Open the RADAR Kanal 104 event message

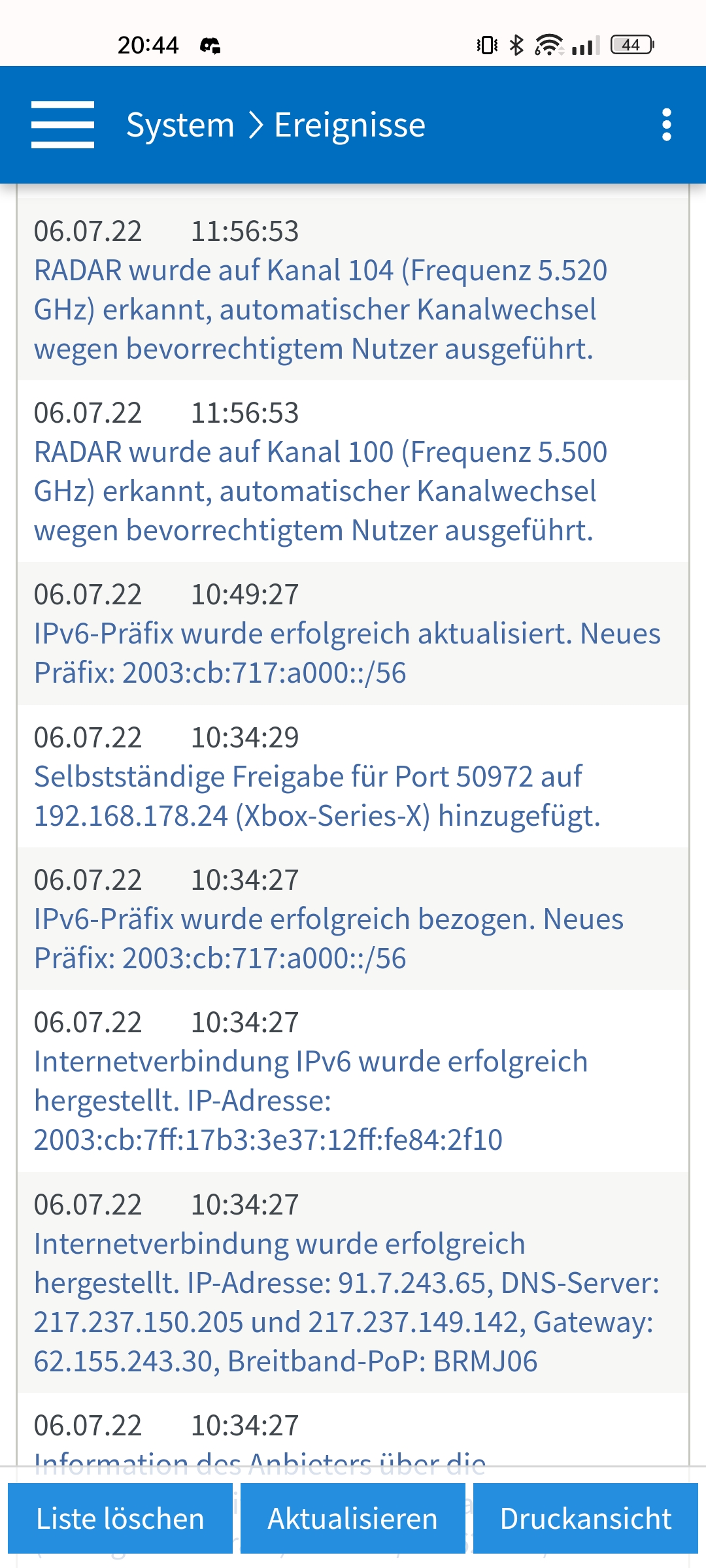tap(320, 310)
